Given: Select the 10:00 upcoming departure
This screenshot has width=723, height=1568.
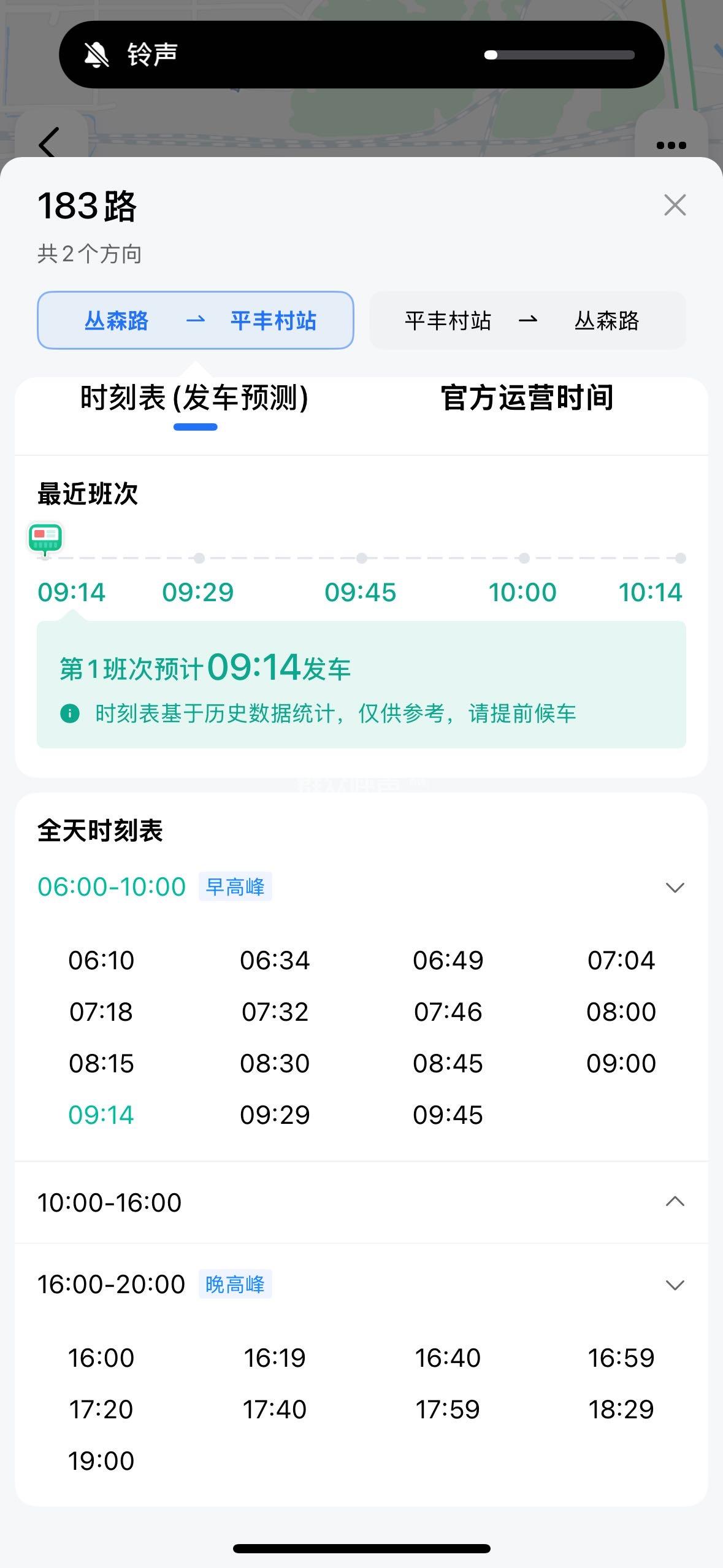Looking at the screenshot, I should pos(522,591).
